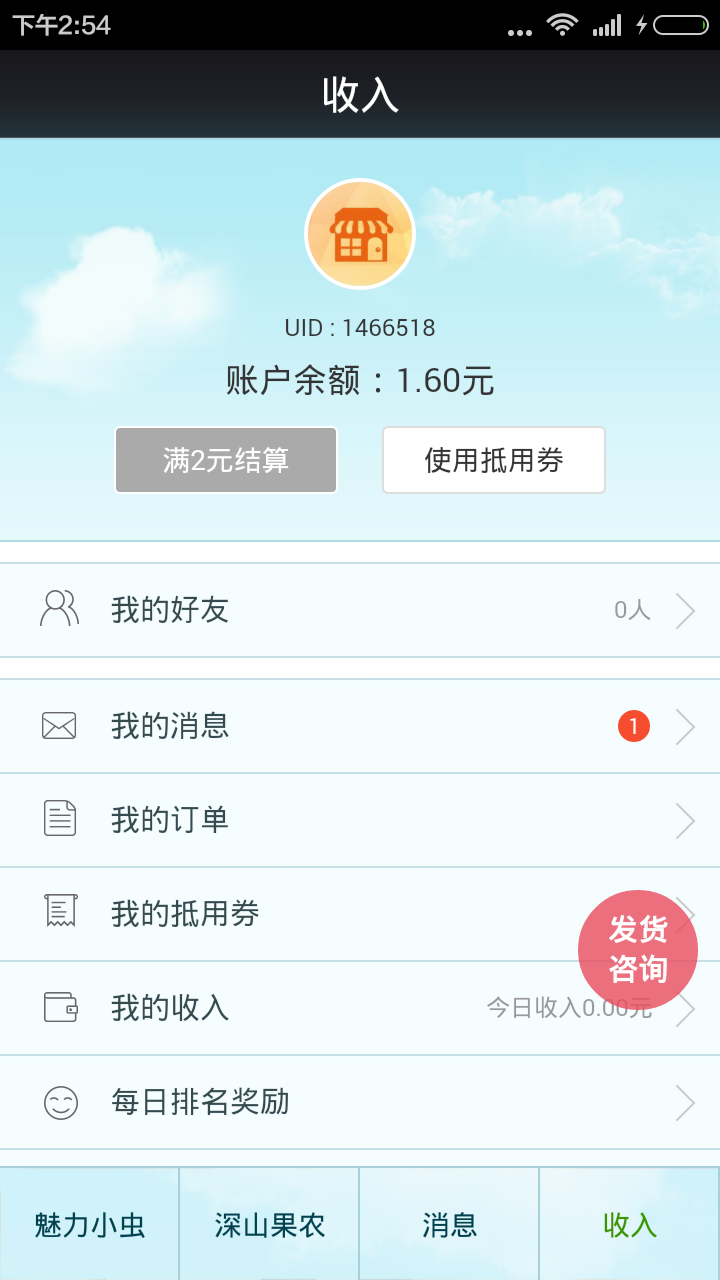Switch to the 深山果农 tab

[270, 1225]
